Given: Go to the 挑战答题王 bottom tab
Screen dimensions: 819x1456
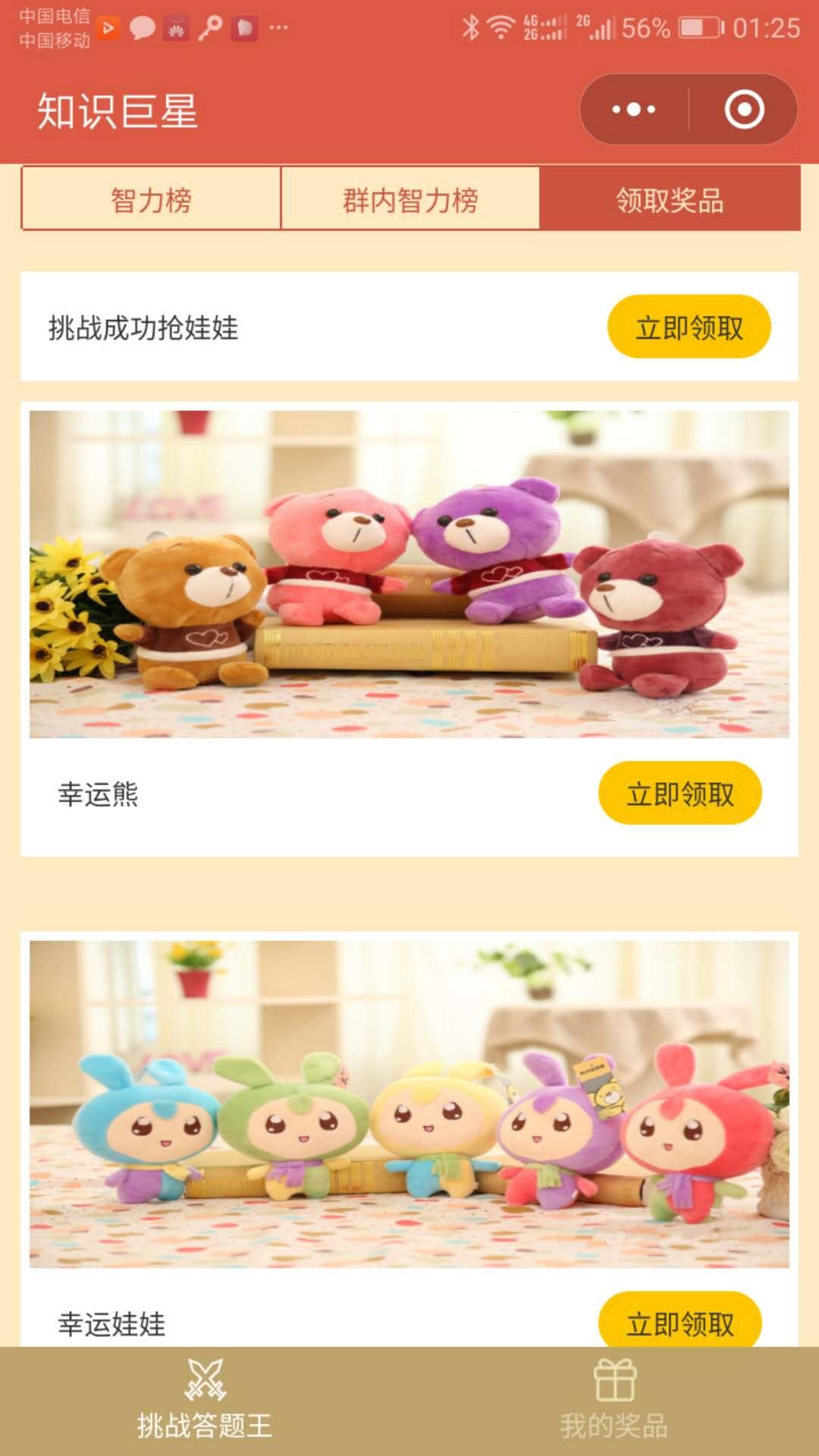Looking at the screenshot, I should click(x=205, y=1401).
